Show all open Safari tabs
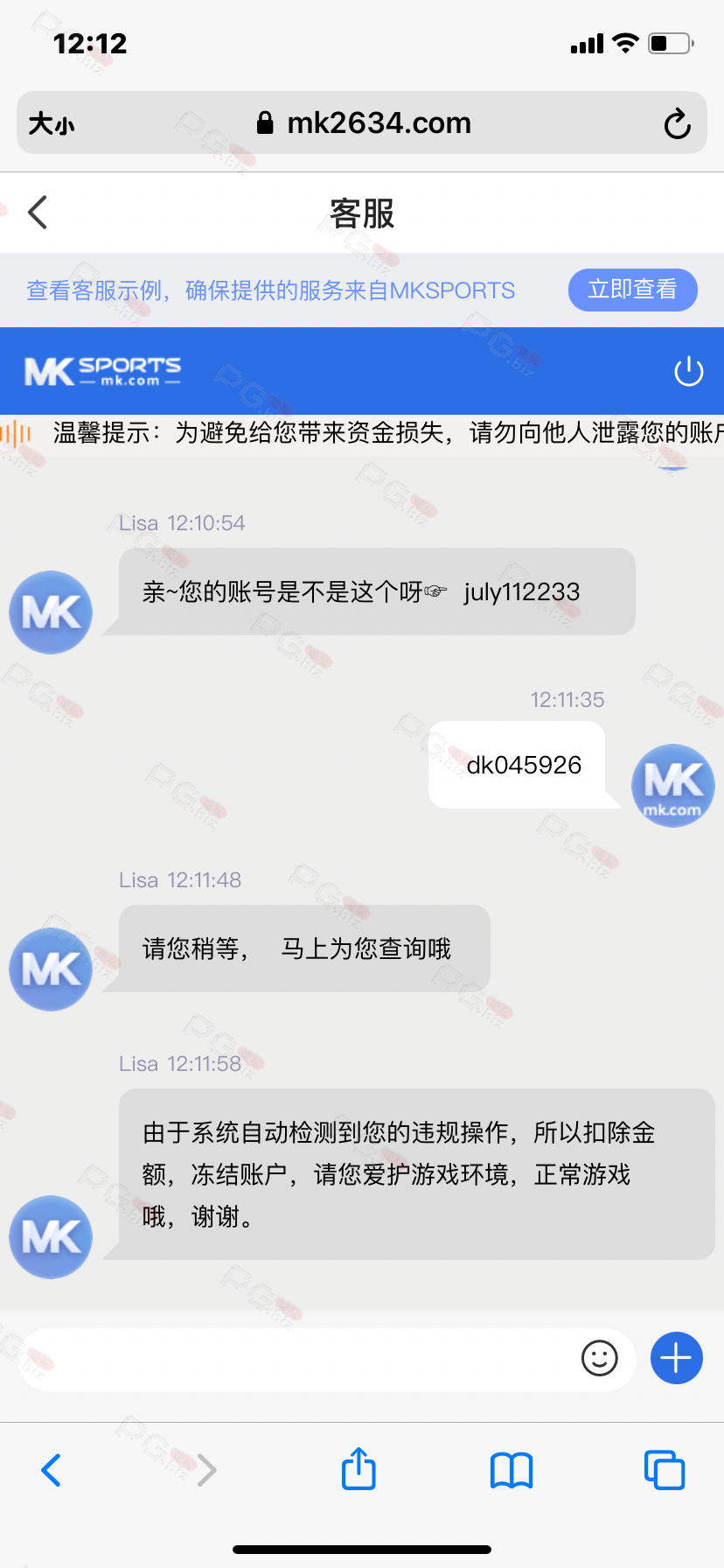The image size is (724, 1568). (664, 1470)
